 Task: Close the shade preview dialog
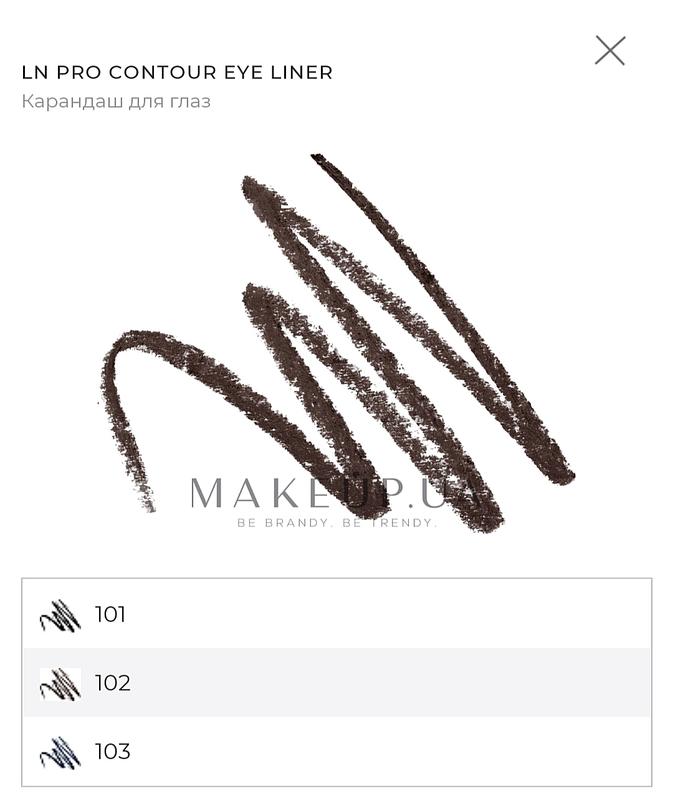point(610,50)
